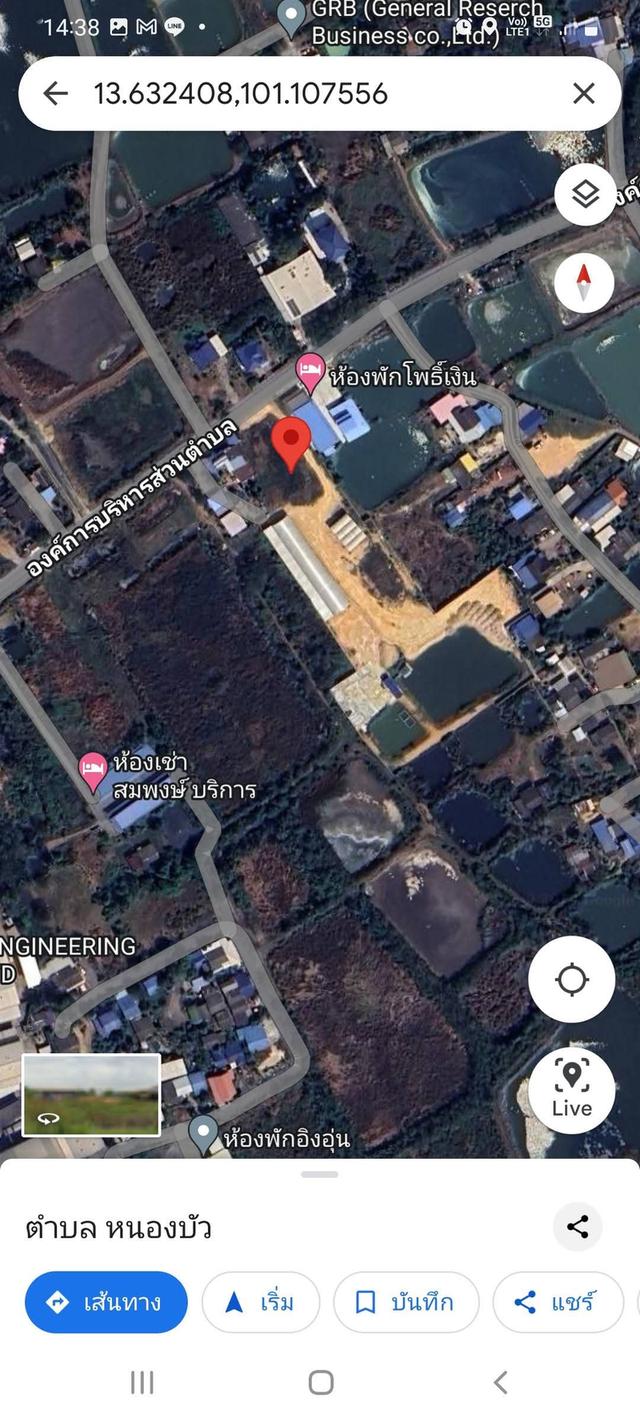Go to the Android home screen

pos(320,1382)
